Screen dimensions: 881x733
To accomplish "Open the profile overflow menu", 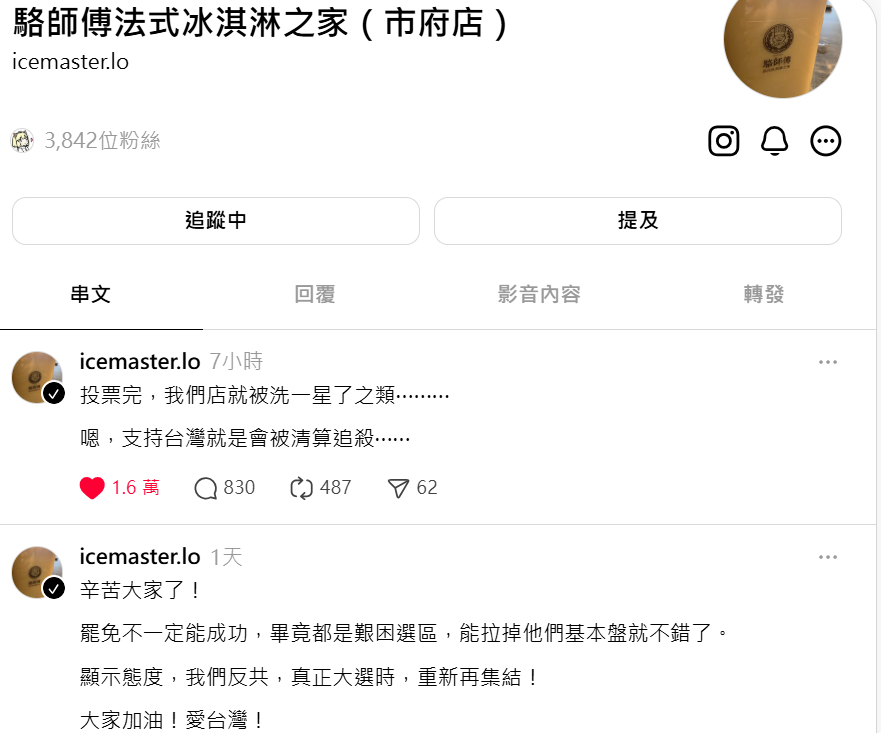I will point(826,141).
